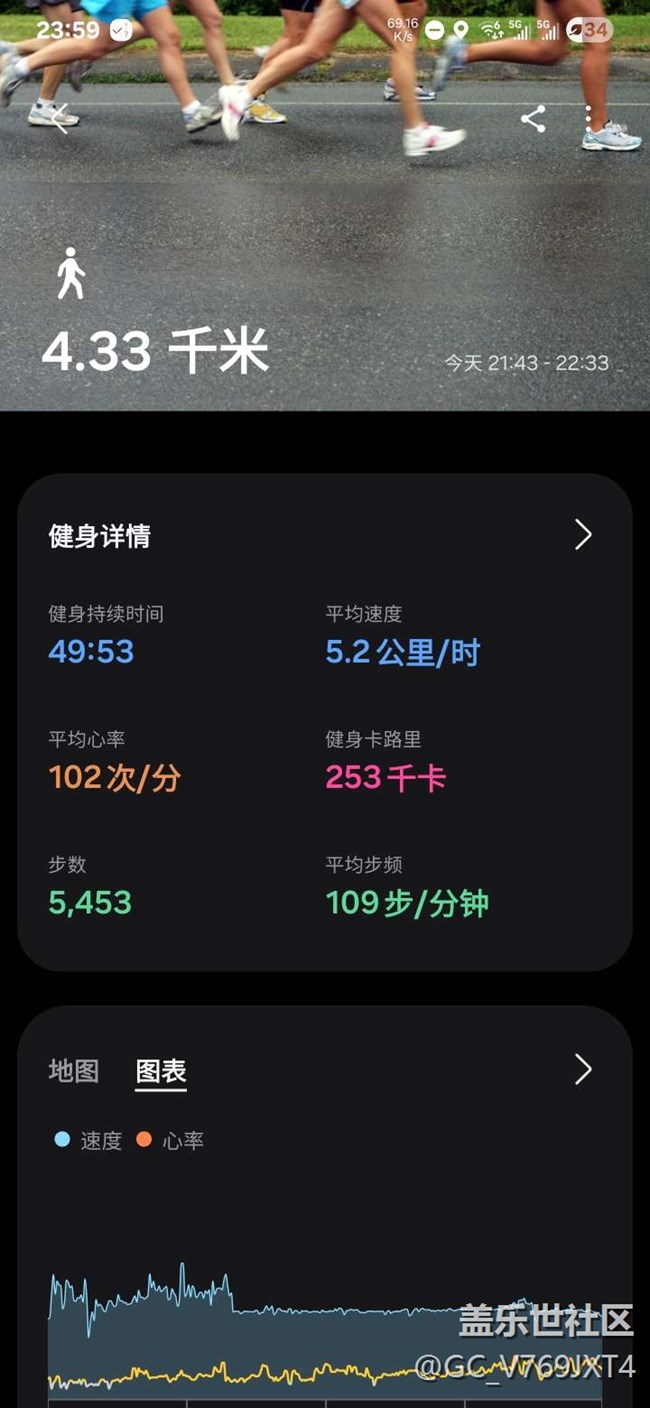
Task: Open the 健身详情 details chevron
Action: tap(584, 535)
